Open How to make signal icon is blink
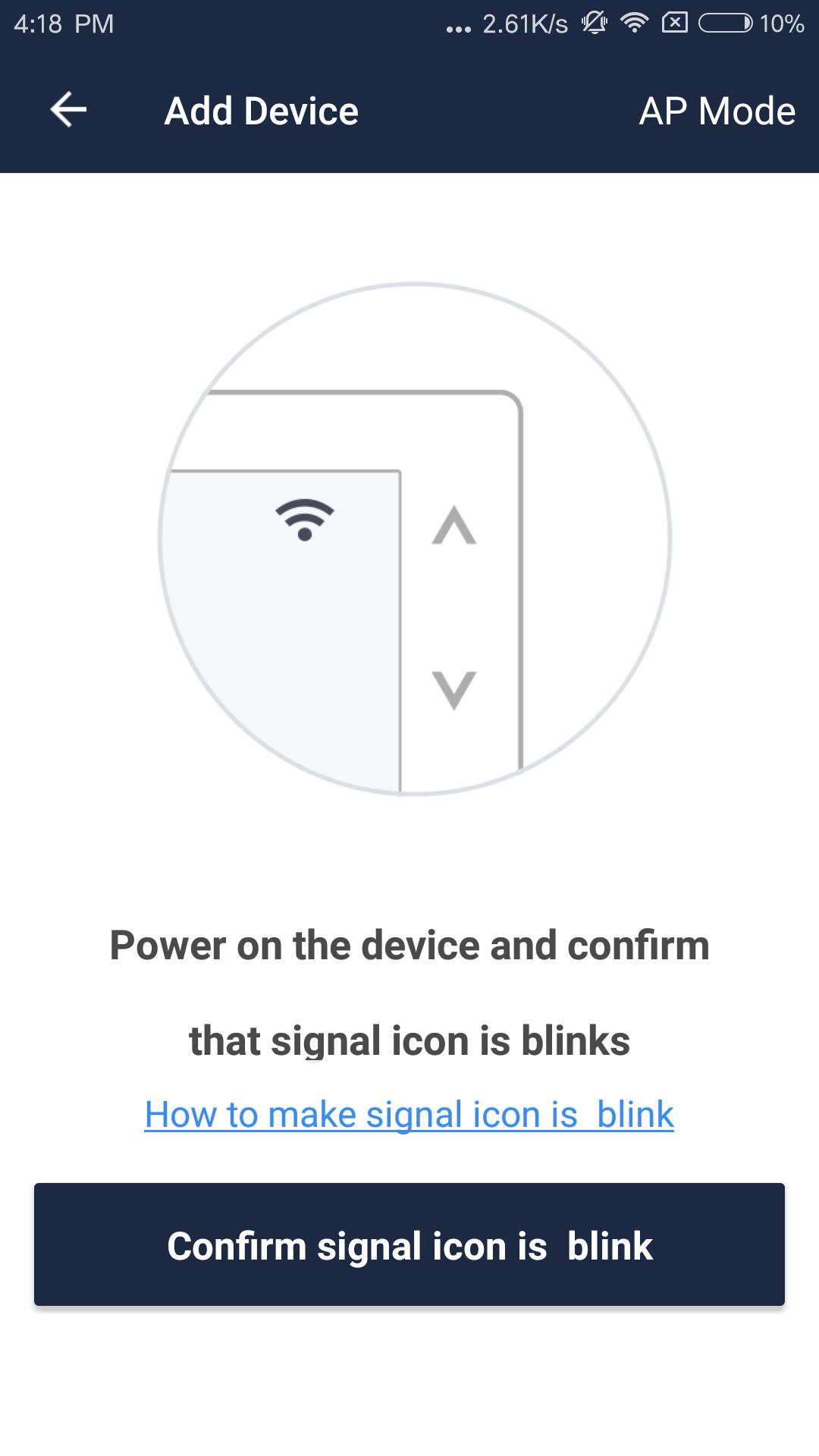 tap(409, 1113)
